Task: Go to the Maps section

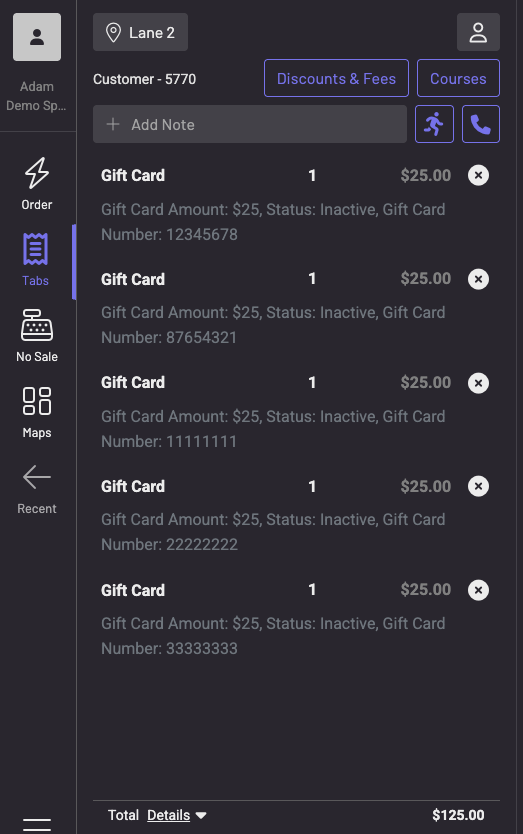Action: 37,412
